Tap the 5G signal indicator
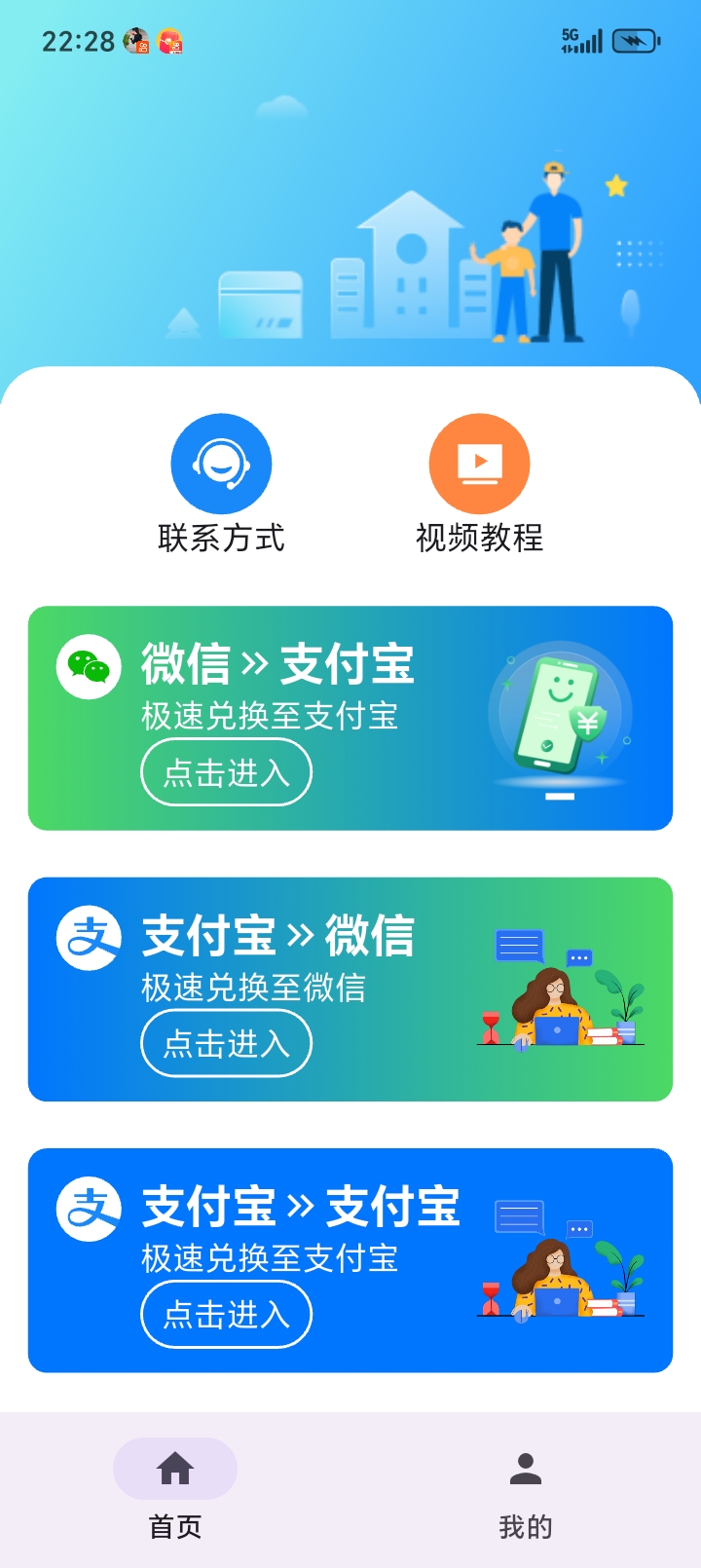701x1568 pixels. tap(580, 39)
